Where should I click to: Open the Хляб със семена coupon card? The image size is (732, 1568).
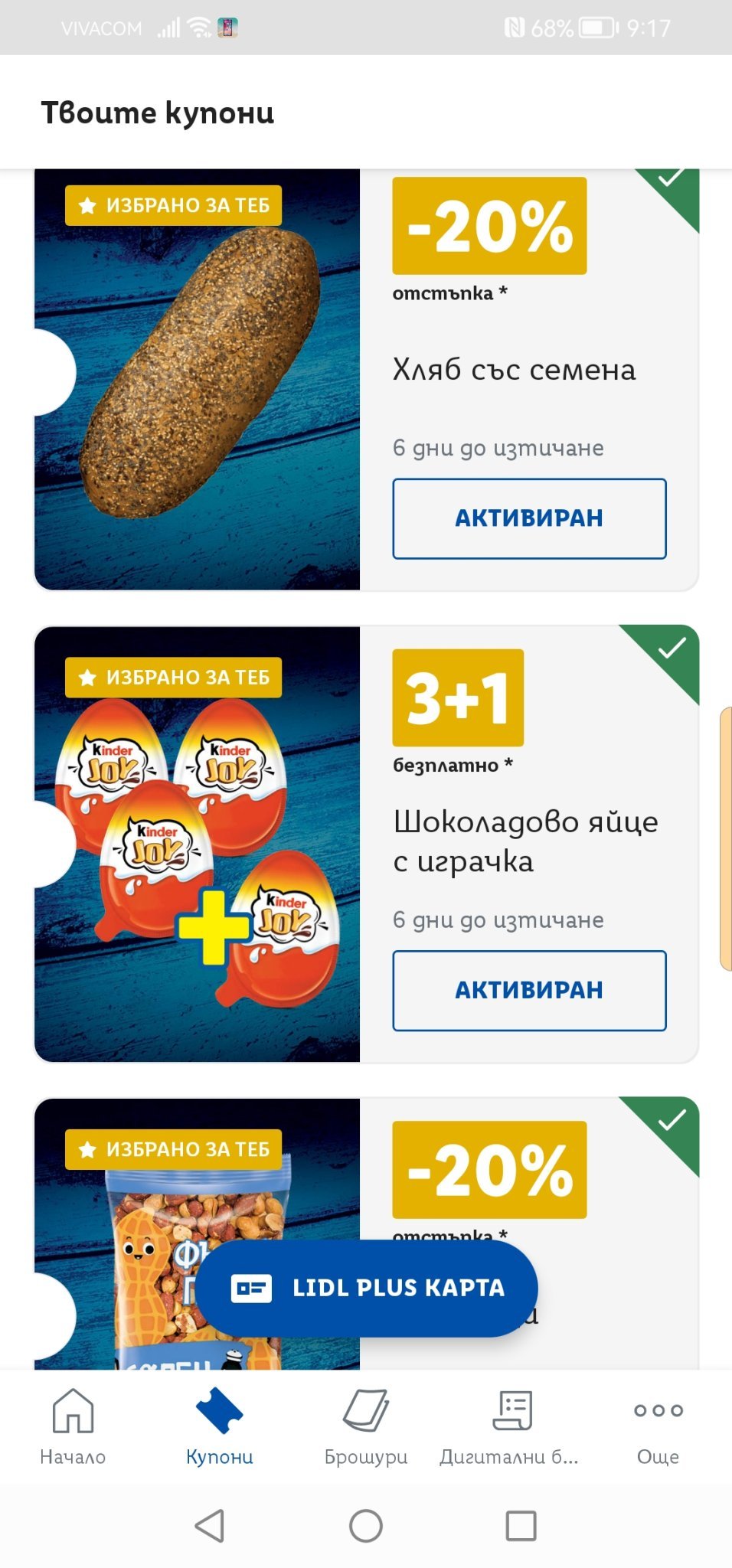click(x=513, y=370)
